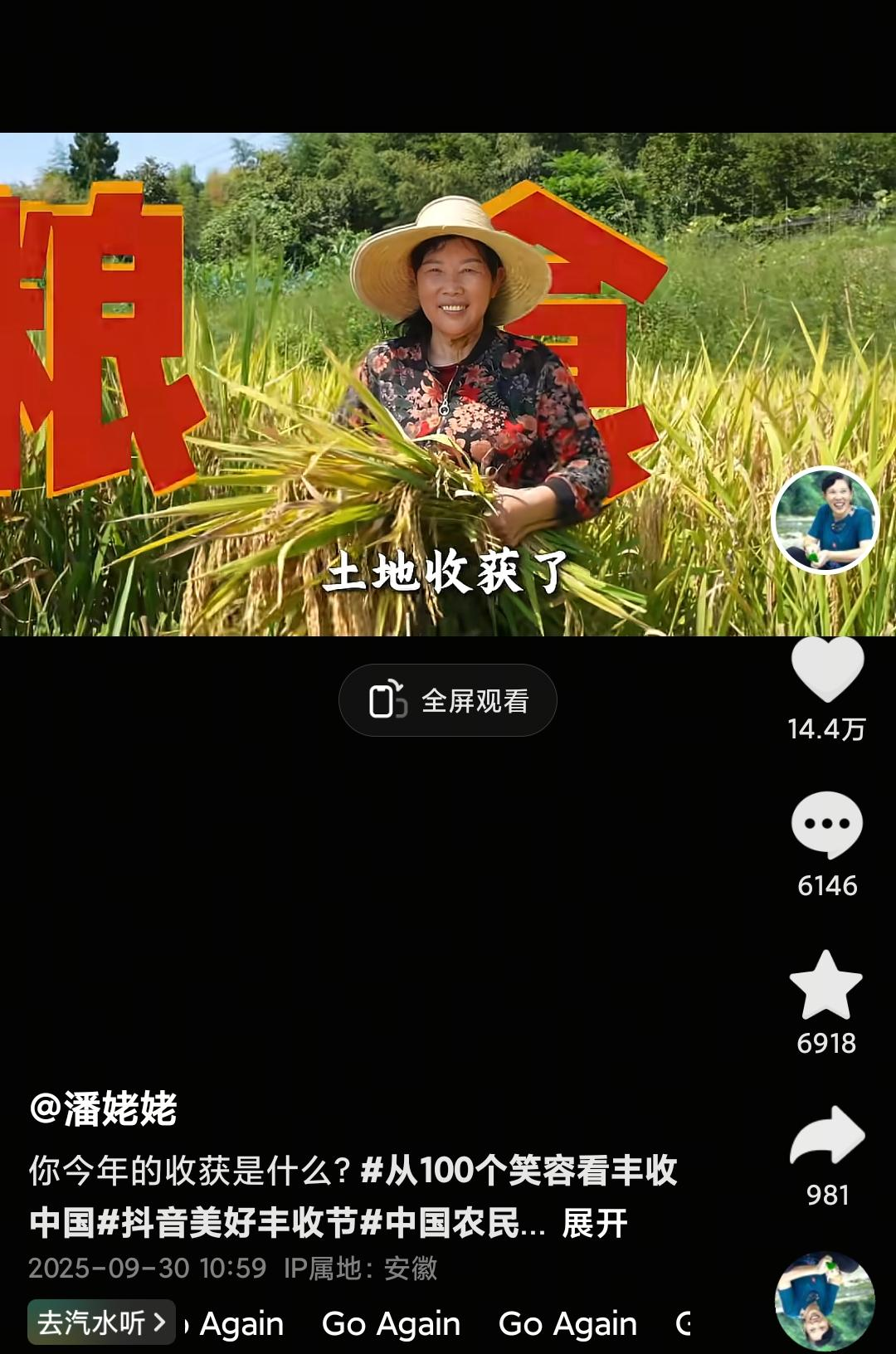Open the #抖音美好丰收节 hashtag
This screenshot has width=896, height=1354.
coord(227,1223)
